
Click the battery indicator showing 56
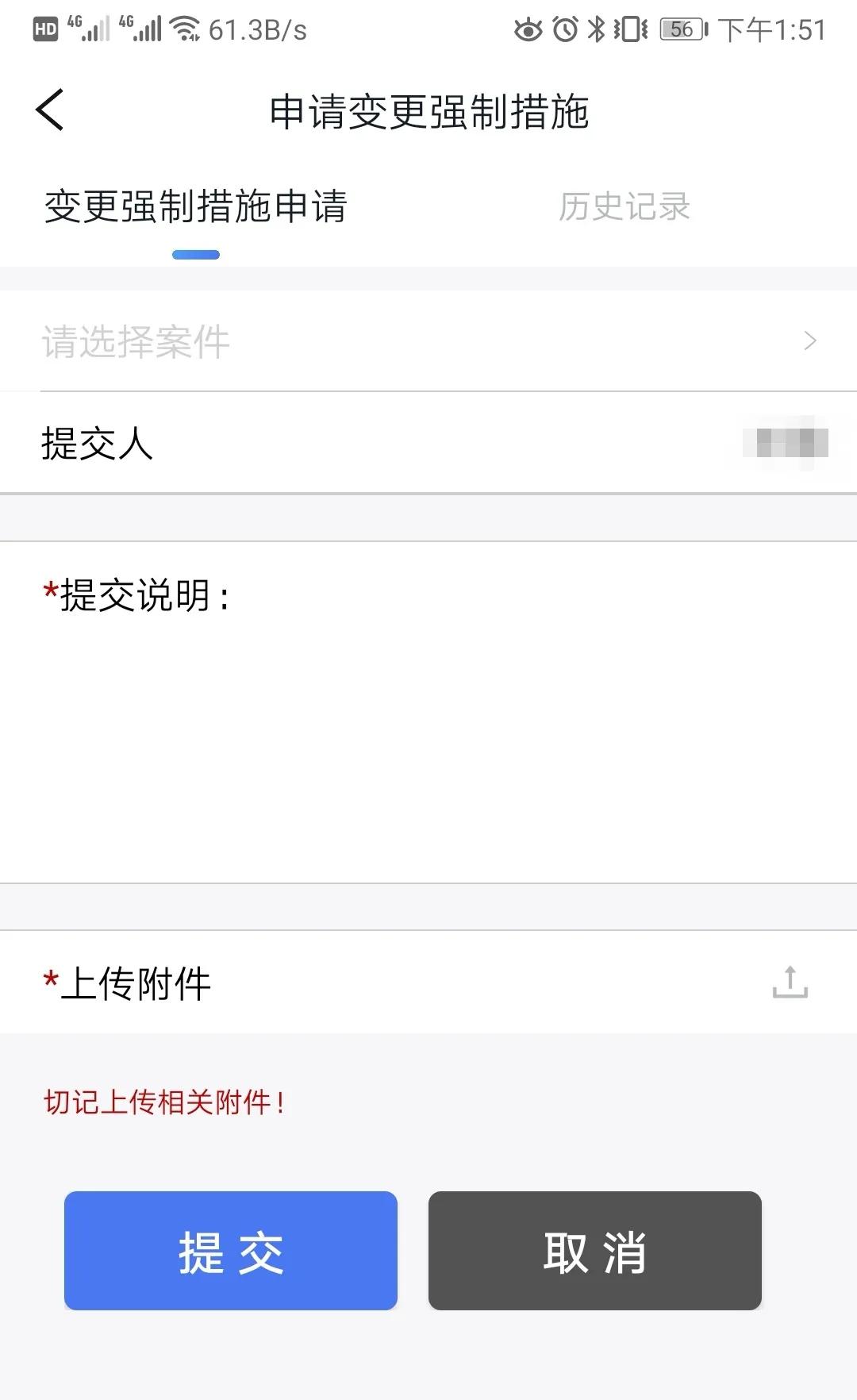(x=681, y=30)
